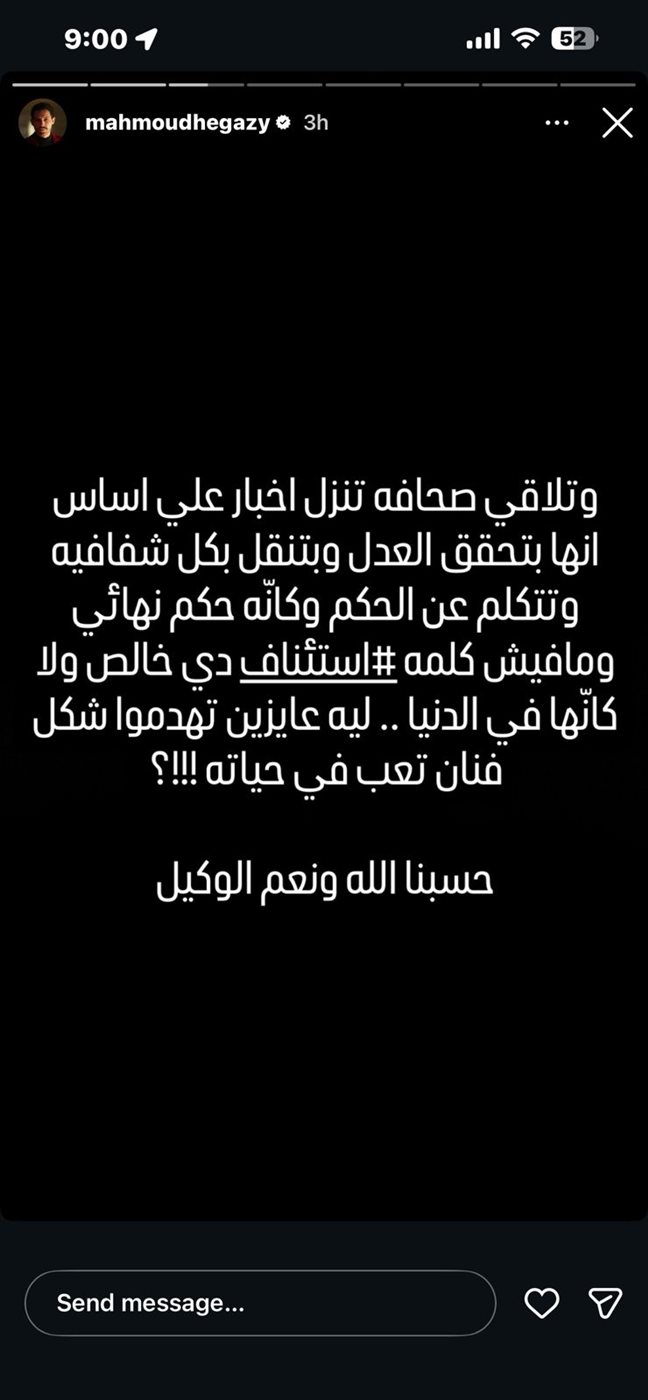Close the story viewer
The height and width of the screenshot is (1400, 648).
617,123
